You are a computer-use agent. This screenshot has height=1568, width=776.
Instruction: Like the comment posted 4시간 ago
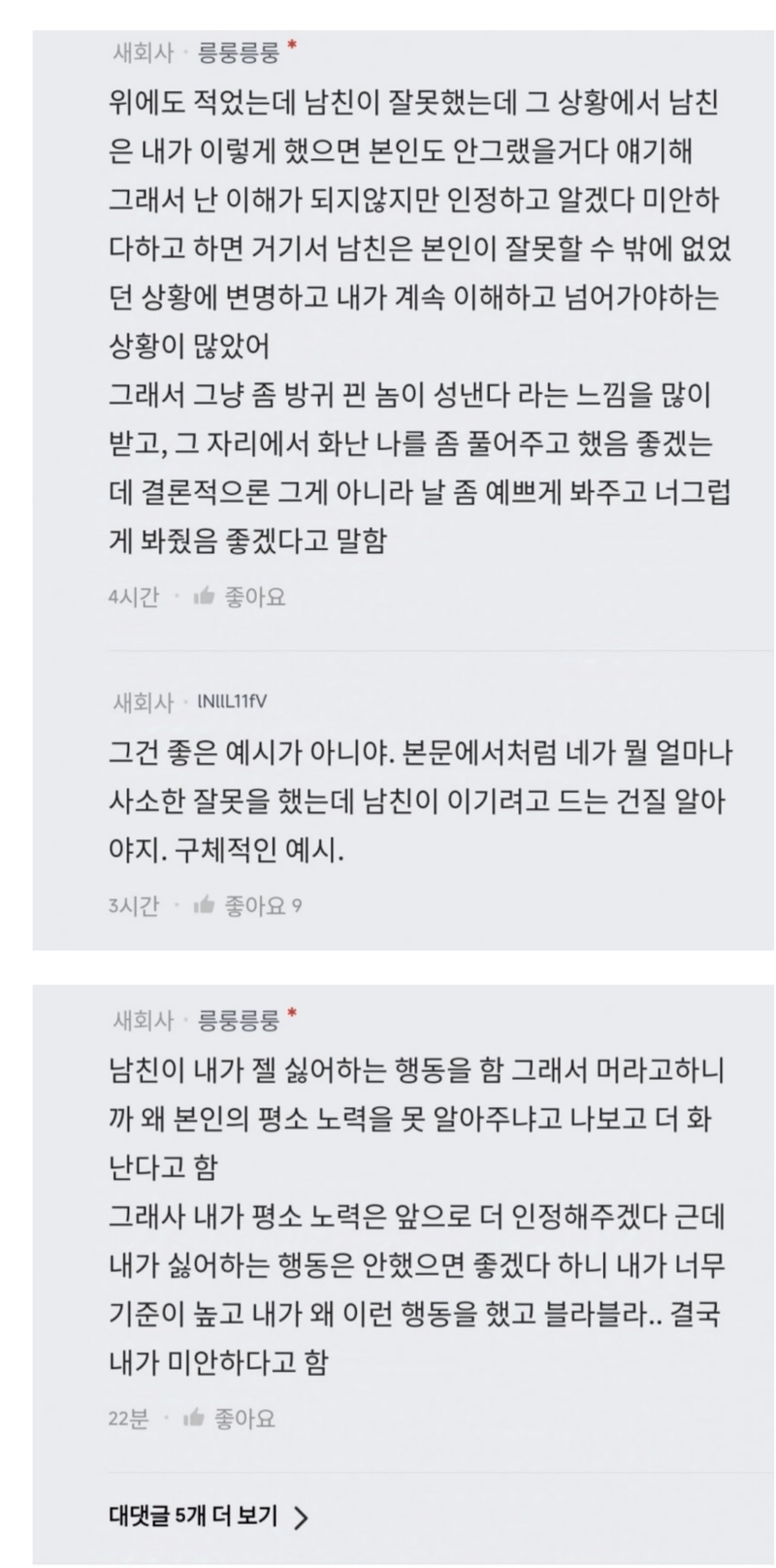[x=240, y=597]
